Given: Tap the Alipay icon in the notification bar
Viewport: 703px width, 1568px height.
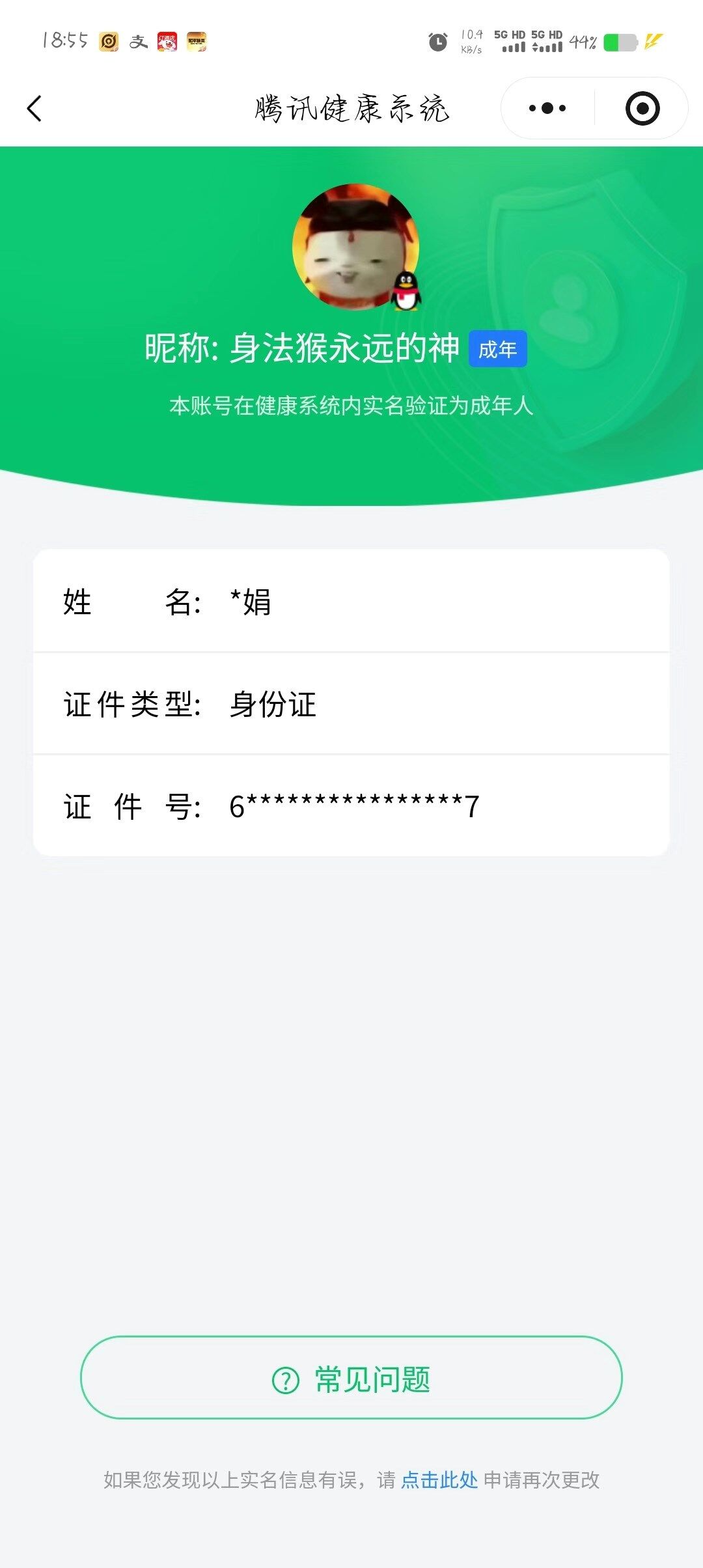Looking at the screenshot, I should 139,40.
